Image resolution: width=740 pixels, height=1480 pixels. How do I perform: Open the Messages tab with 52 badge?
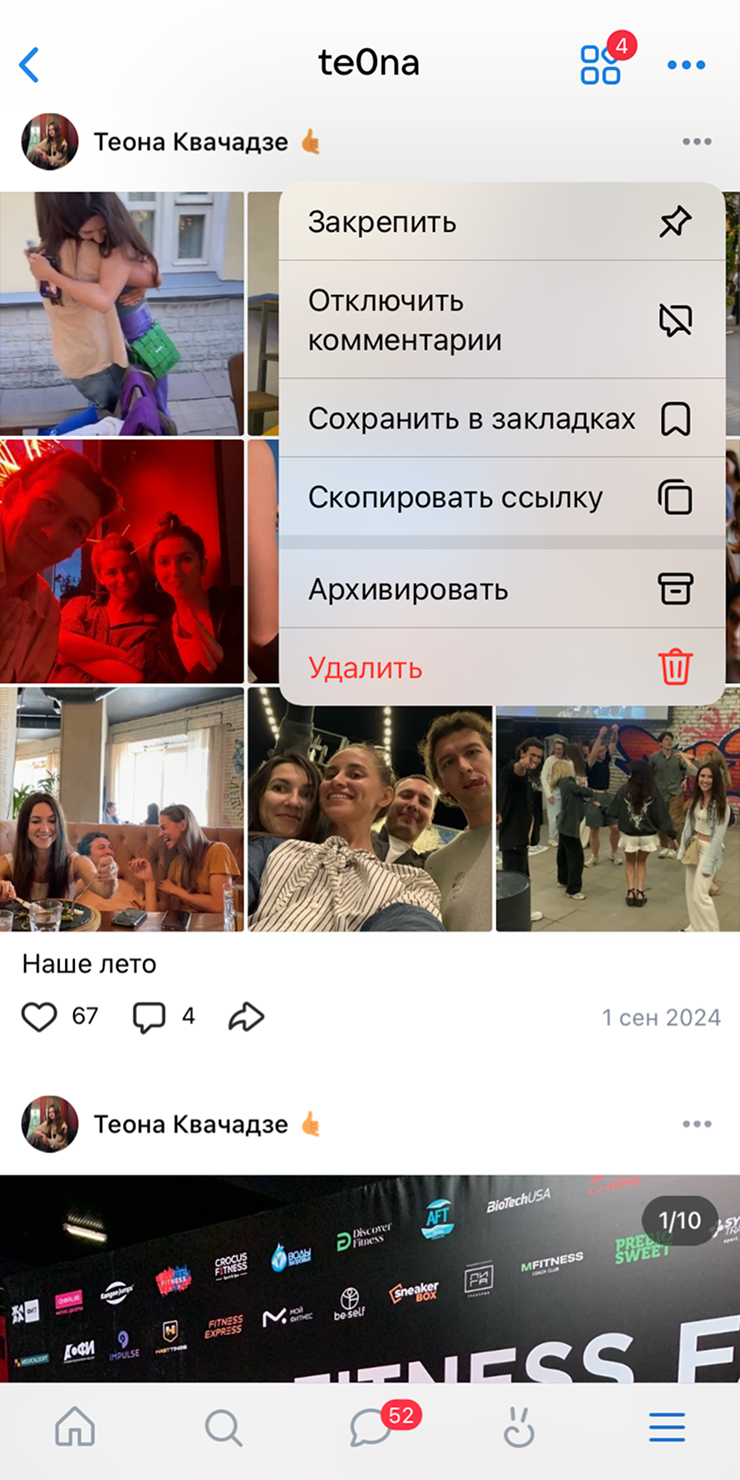[371, 1428]
